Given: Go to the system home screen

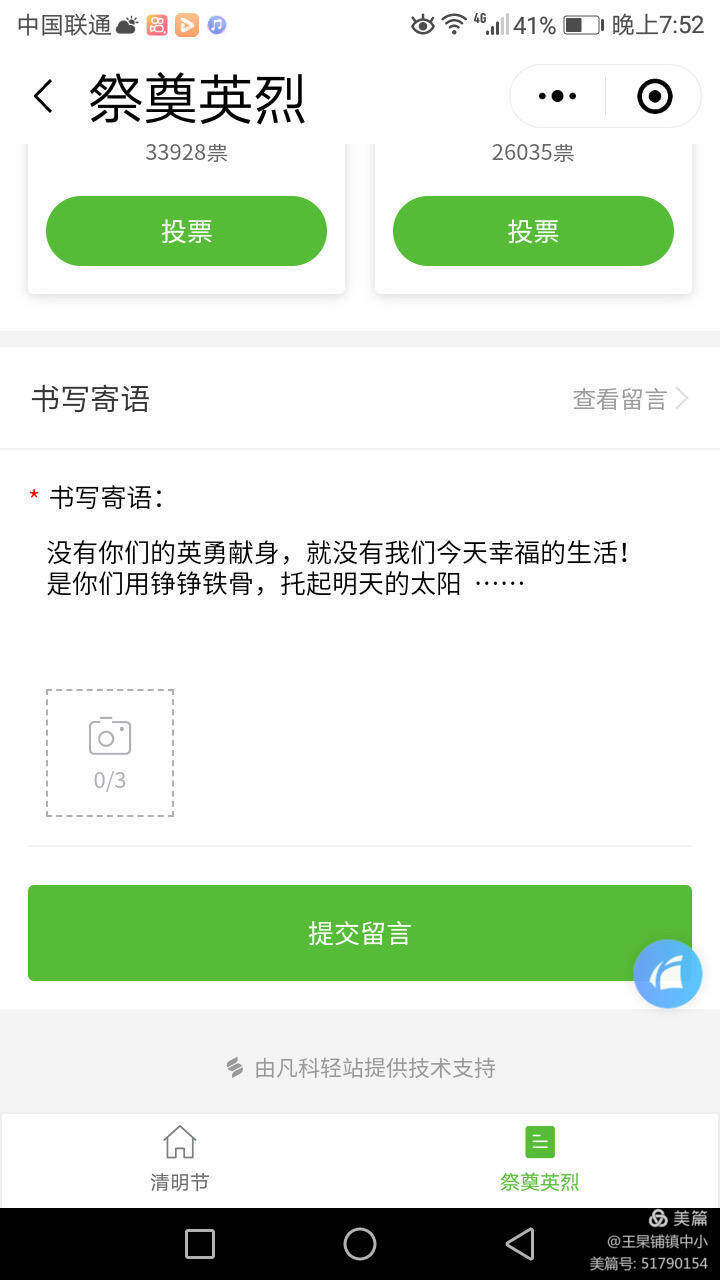Looking at the screenshot, I should pyautogui.click(x=360, y=1244).
